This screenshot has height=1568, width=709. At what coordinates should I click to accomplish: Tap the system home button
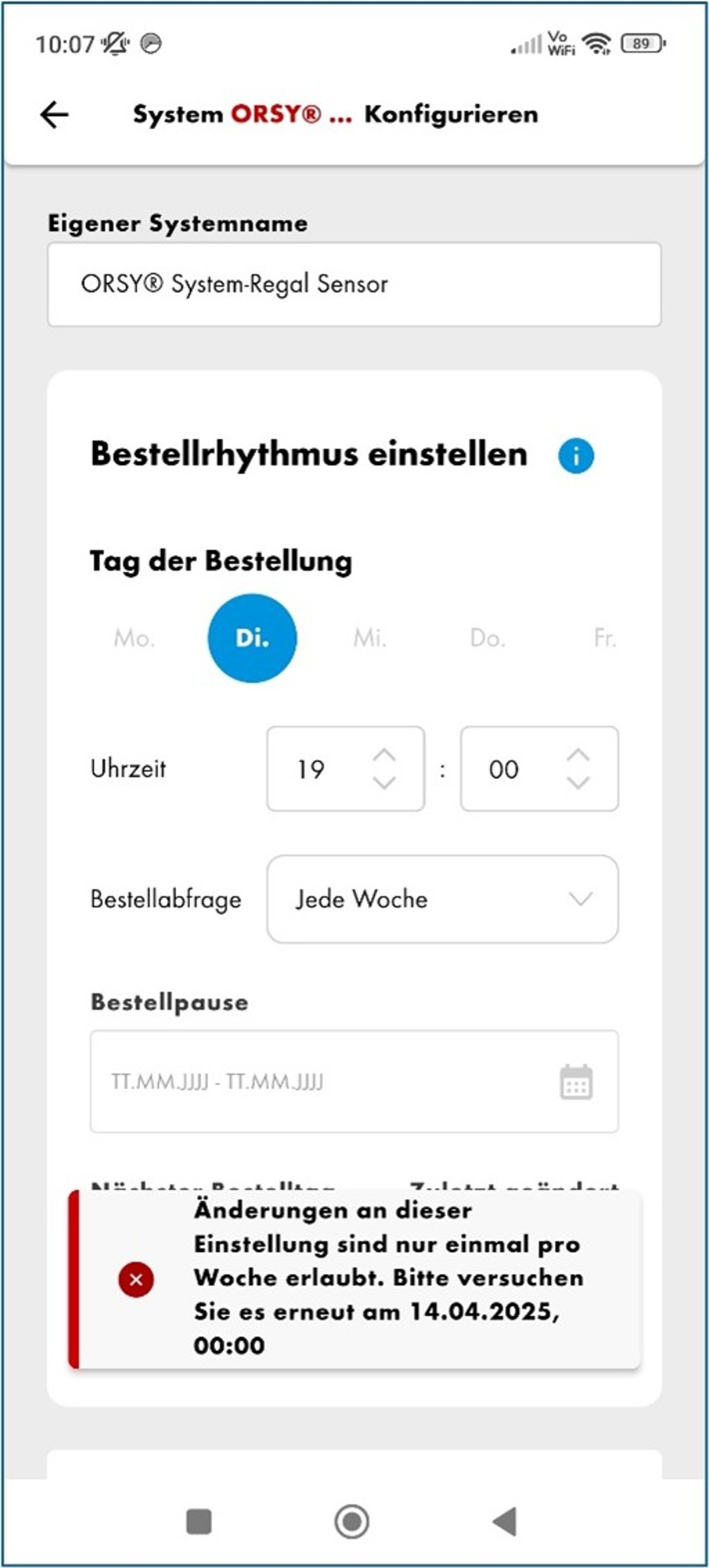tap(352, 1522)
